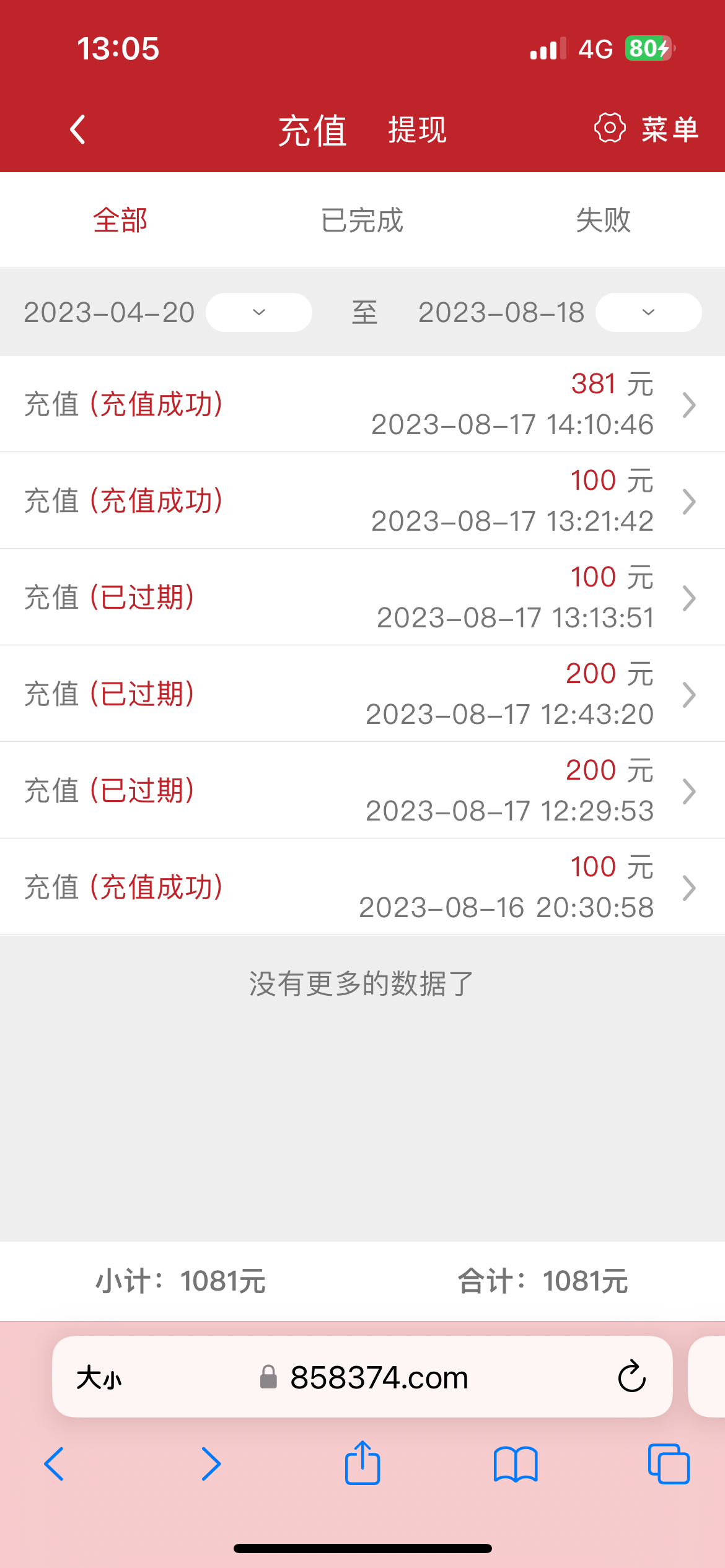View the expired 200 元 record at 12:43:20
The width and height of the screenshot is (725, 1568).
click(362, 694)
